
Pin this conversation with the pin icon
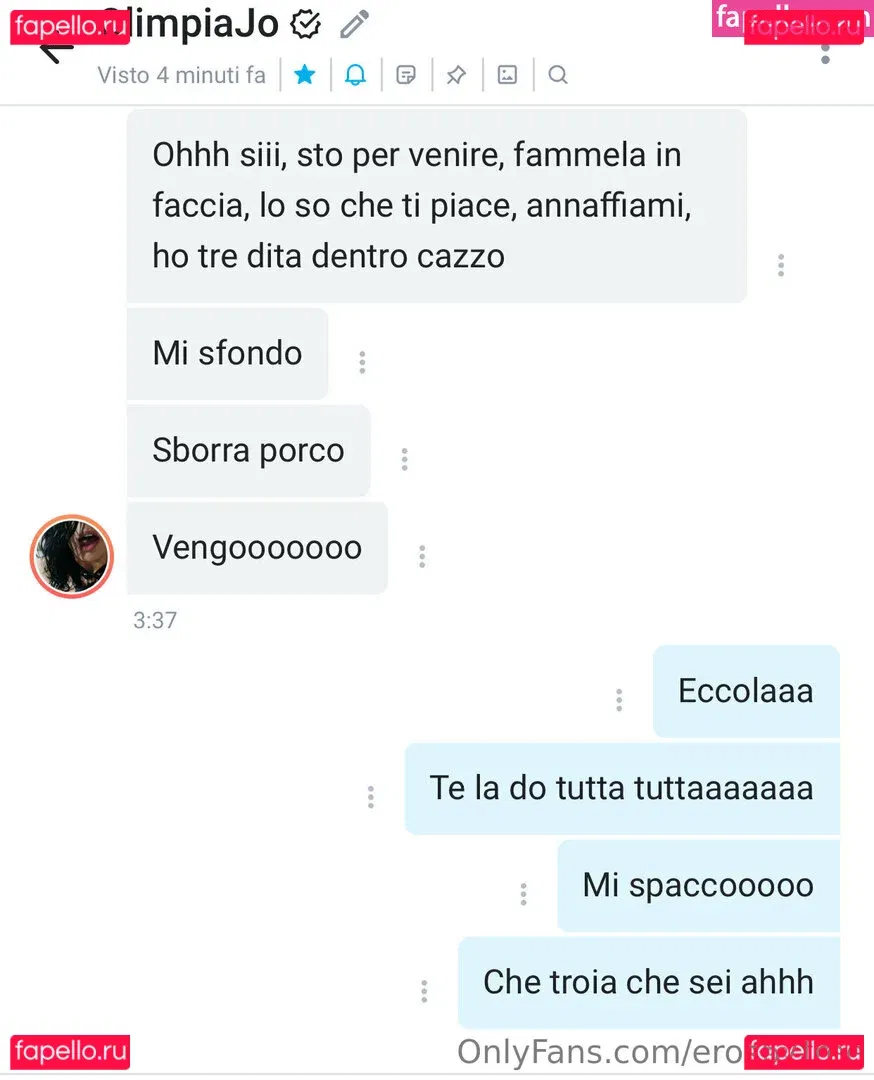coord(456,75)
